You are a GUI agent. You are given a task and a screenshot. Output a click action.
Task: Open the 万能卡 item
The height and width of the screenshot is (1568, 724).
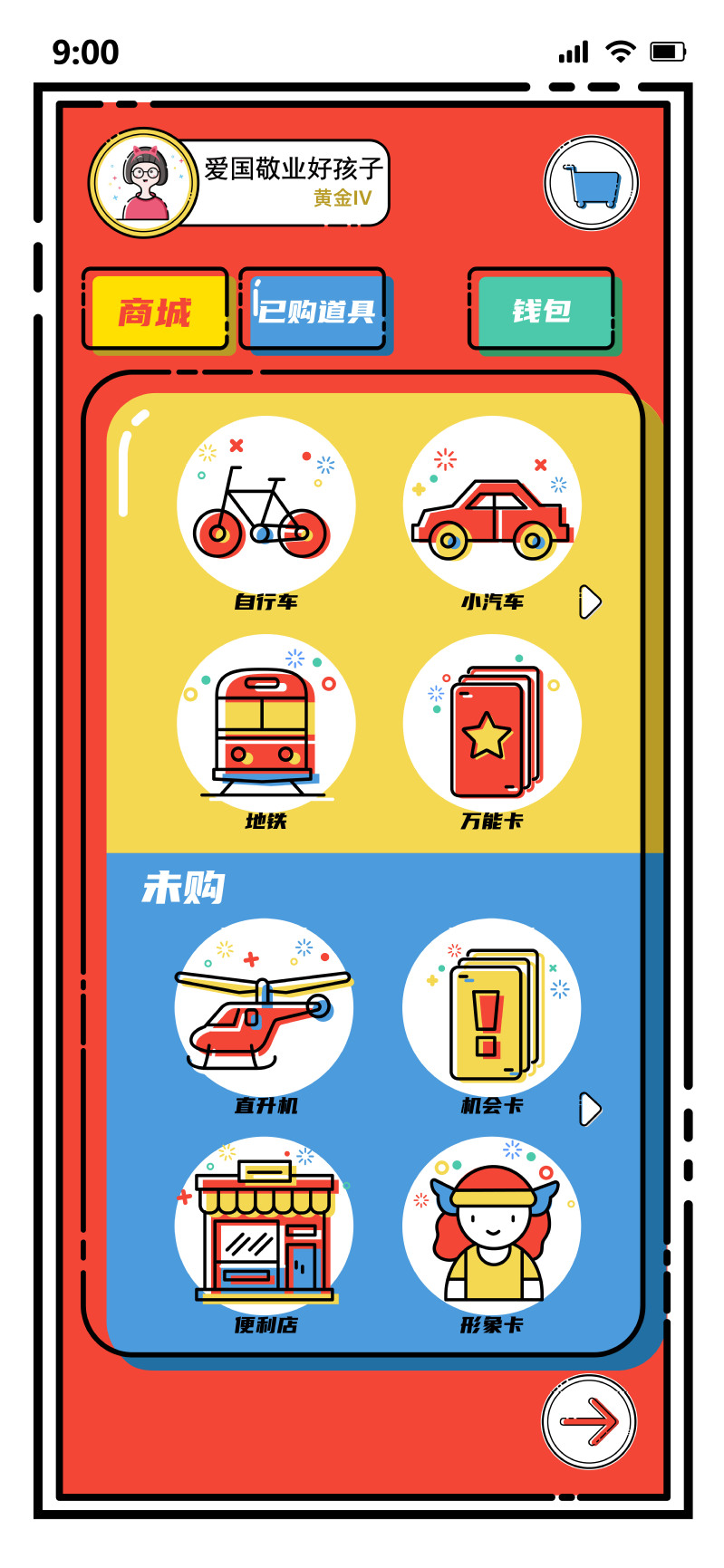point(492,725)
